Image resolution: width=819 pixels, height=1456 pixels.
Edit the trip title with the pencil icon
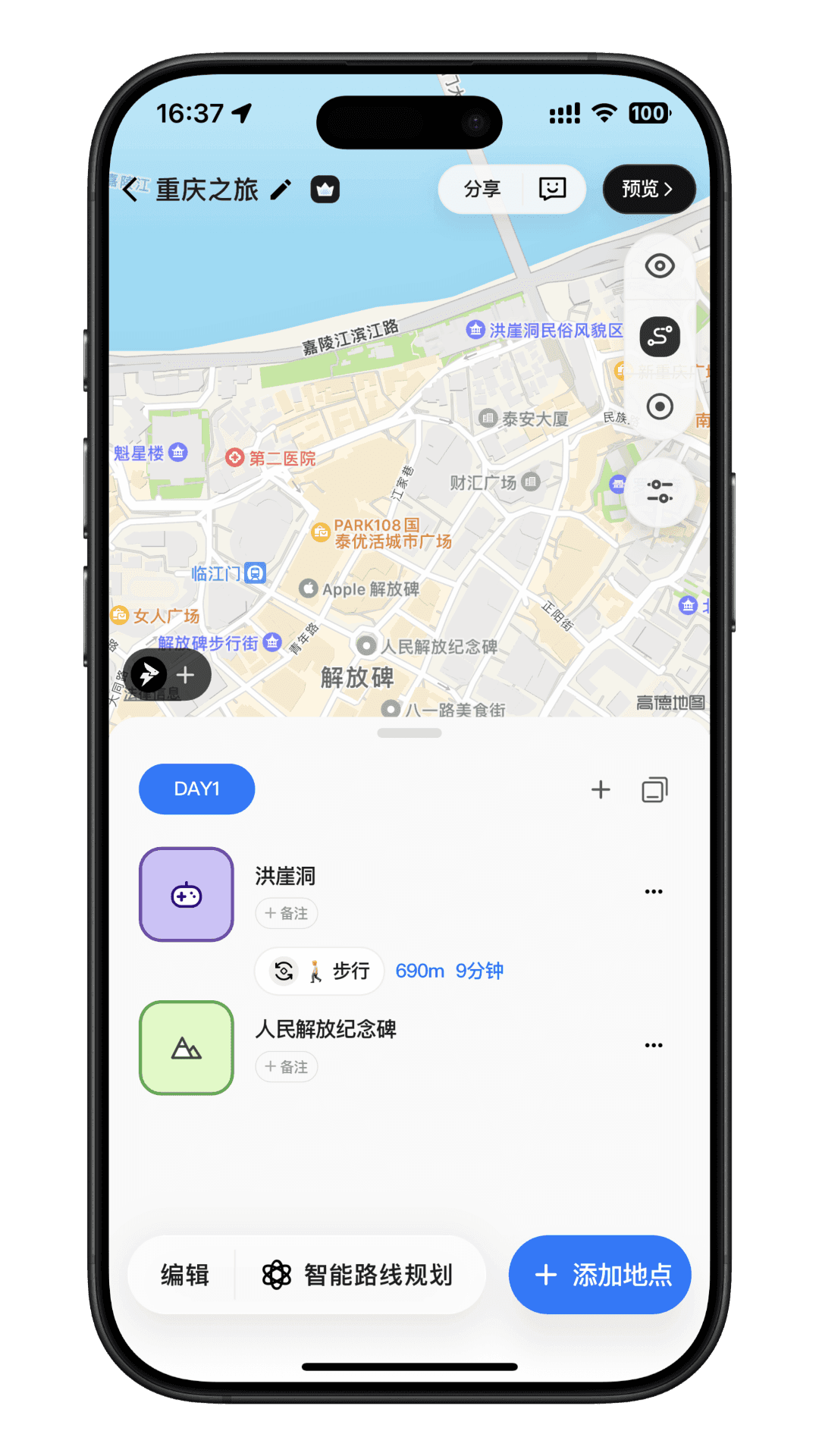281,190
